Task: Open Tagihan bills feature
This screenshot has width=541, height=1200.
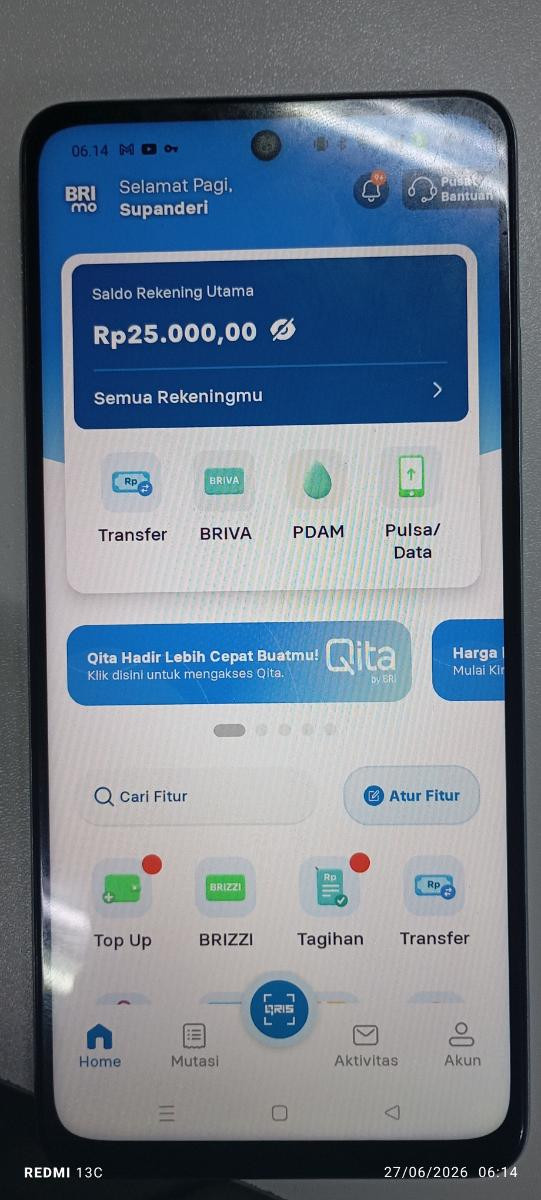Action: pos(330,903)
